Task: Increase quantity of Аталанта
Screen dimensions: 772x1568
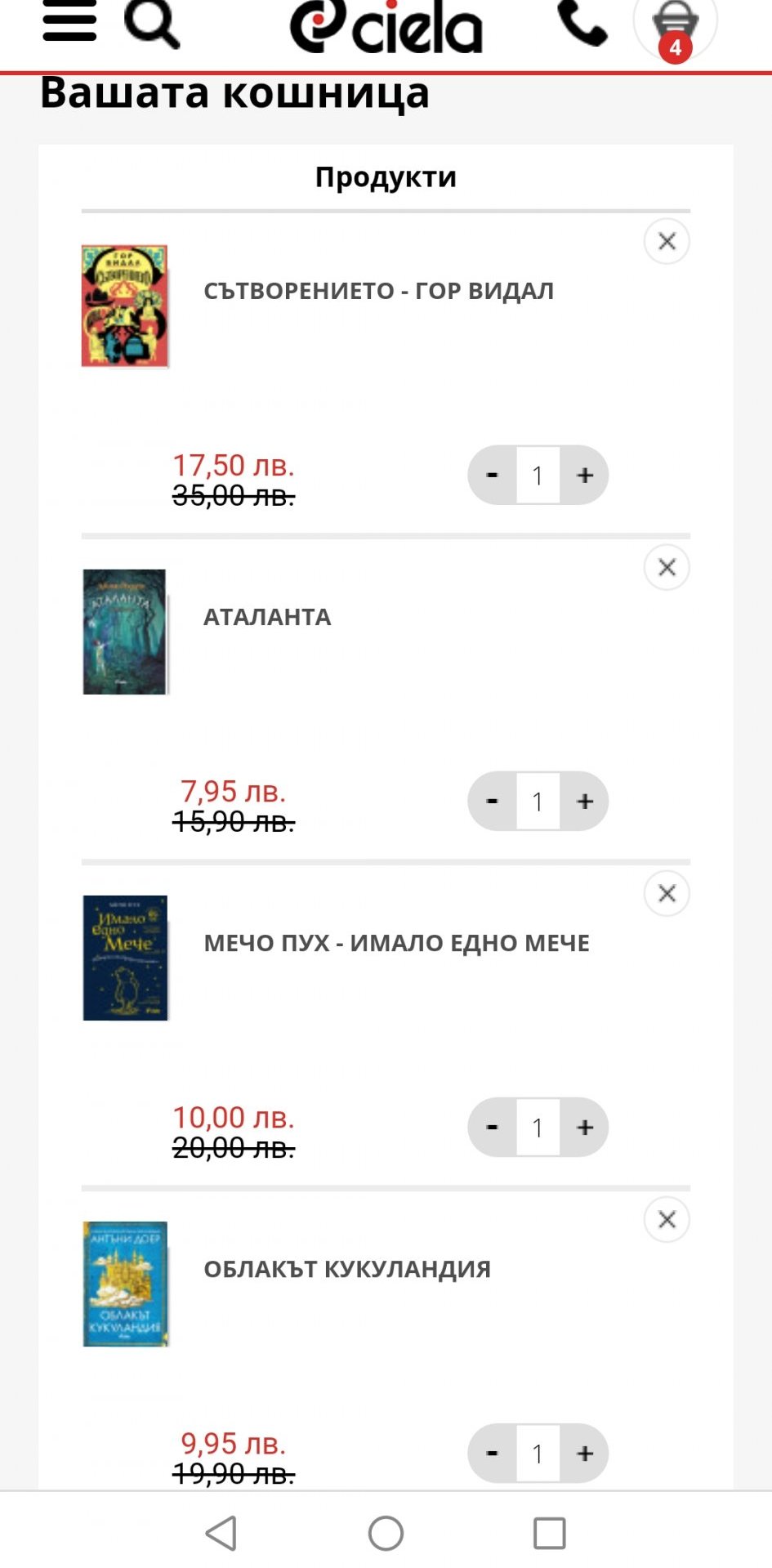Action: (585, 802)
